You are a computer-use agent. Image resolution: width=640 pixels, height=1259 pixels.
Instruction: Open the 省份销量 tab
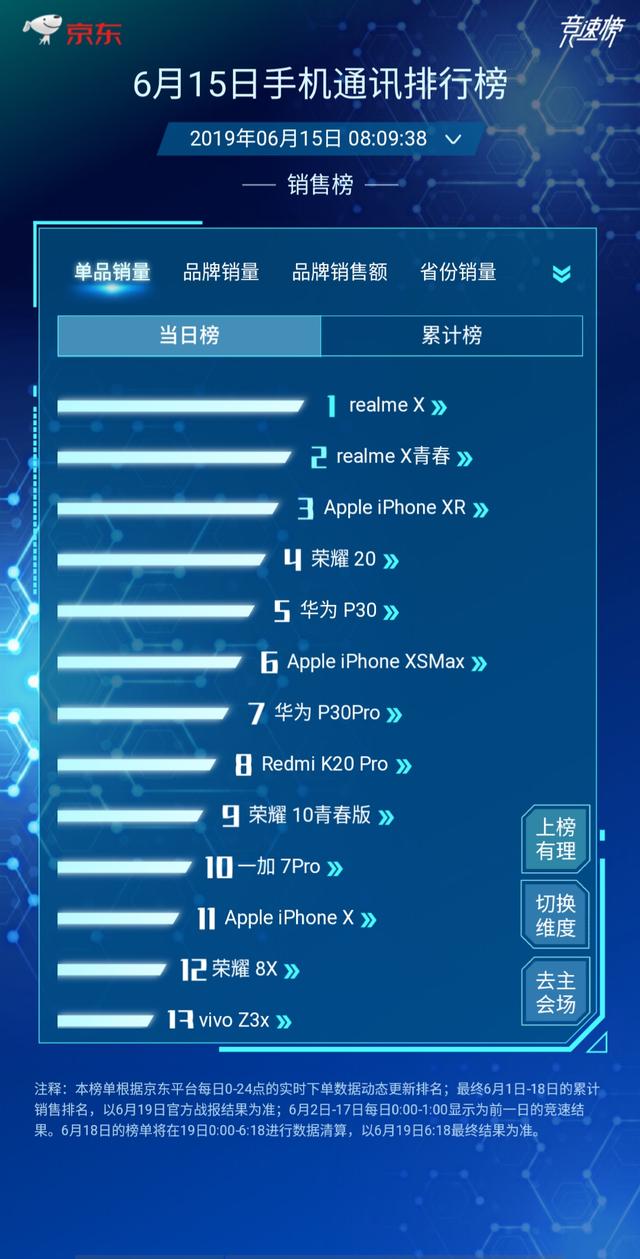click(x=458, y=272)
